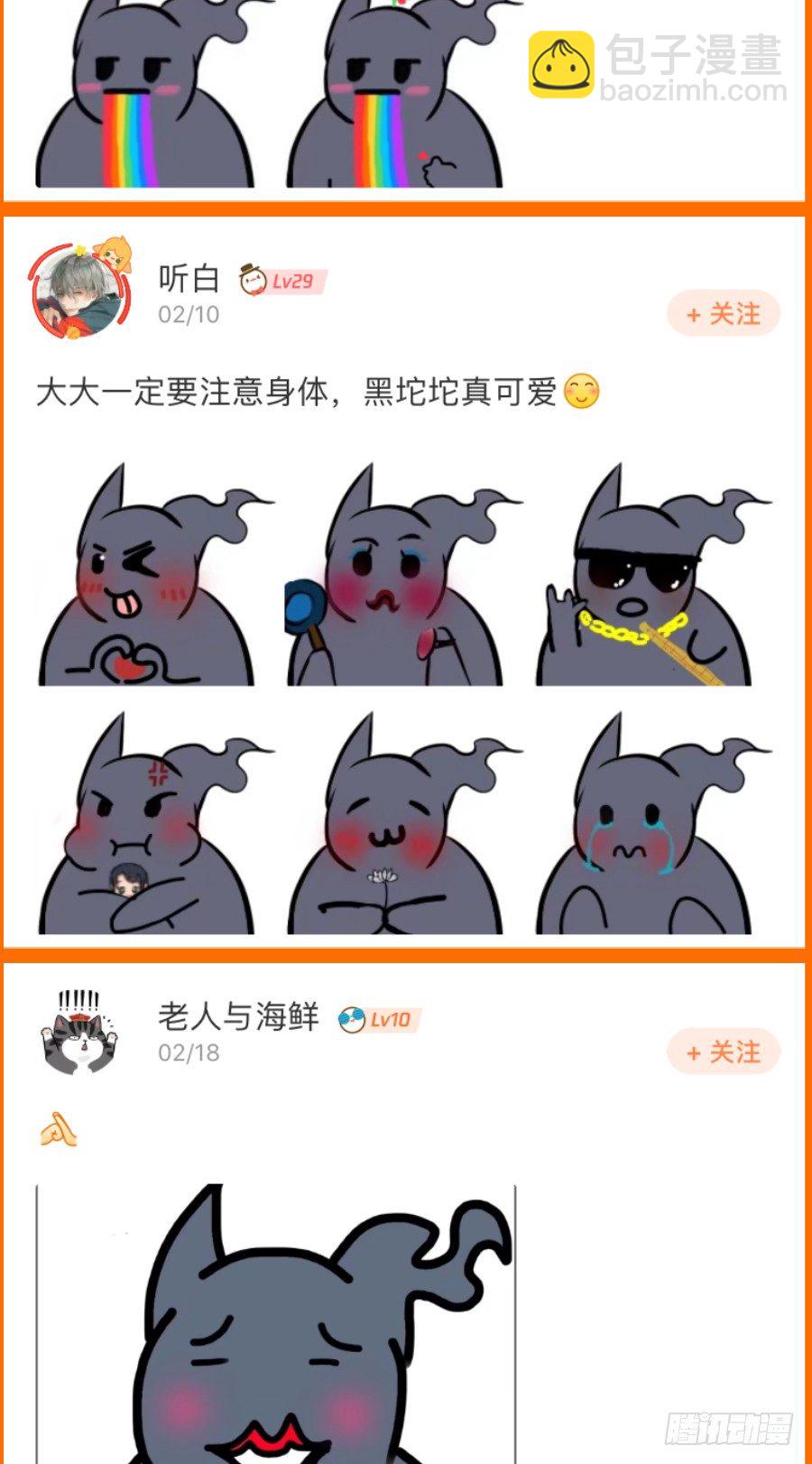Image resolution: width=812 pixels, height=1464 pixels.
Task: Tap the blushing smile emoji in 听白's comment
Action: pos(584,392)
